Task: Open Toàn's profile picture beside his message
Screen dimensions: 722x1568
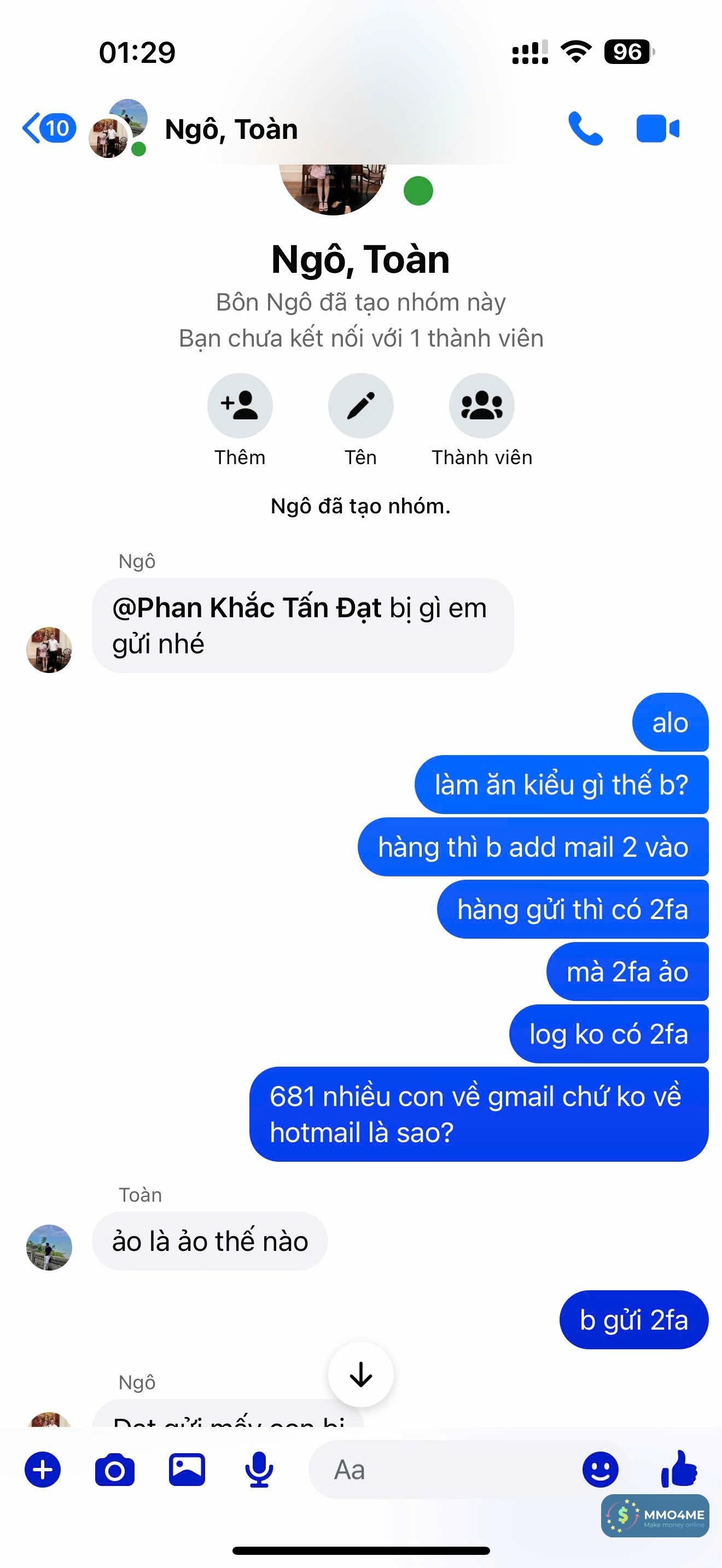Action: click(49, 1247)
